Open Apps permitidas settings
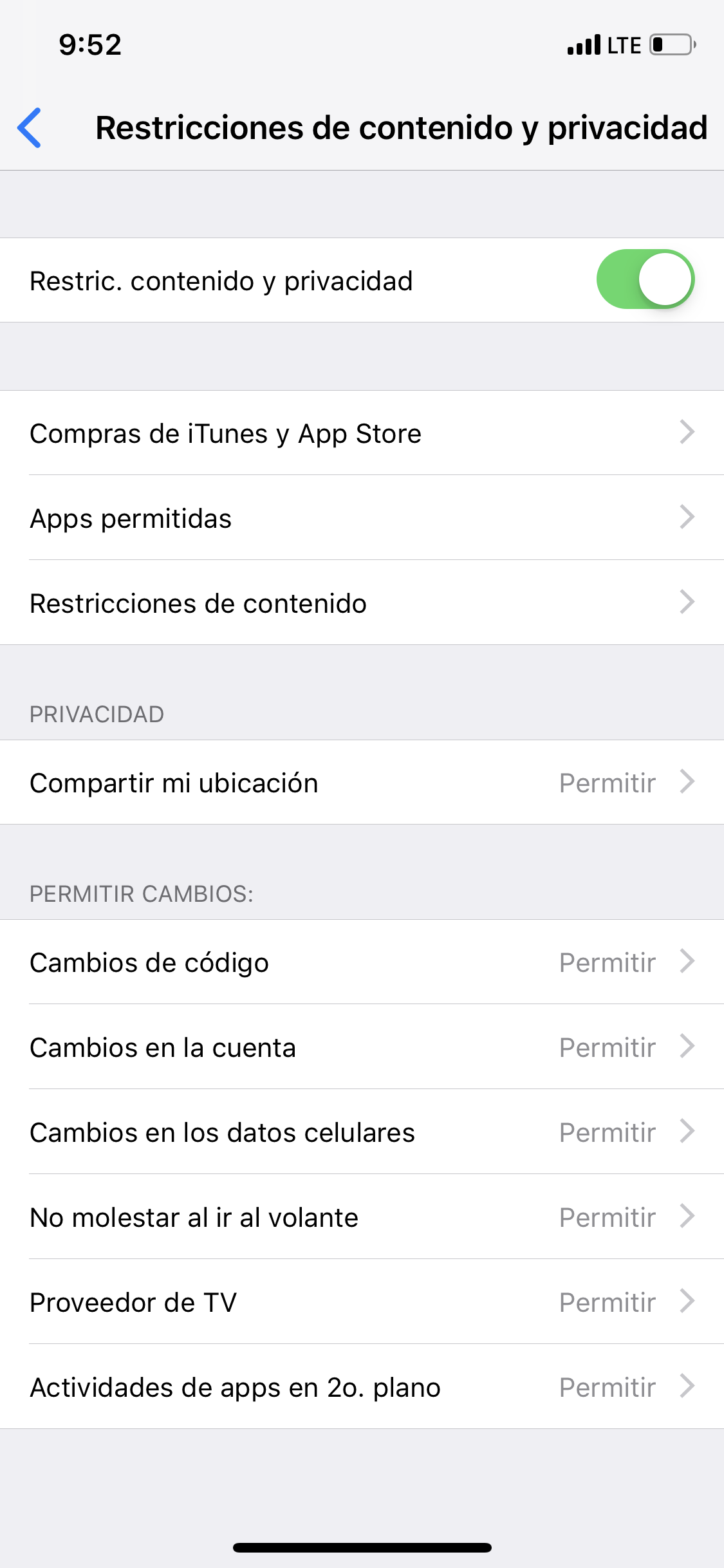This screenshot has width=724, height=1568. tap(362, 518)
